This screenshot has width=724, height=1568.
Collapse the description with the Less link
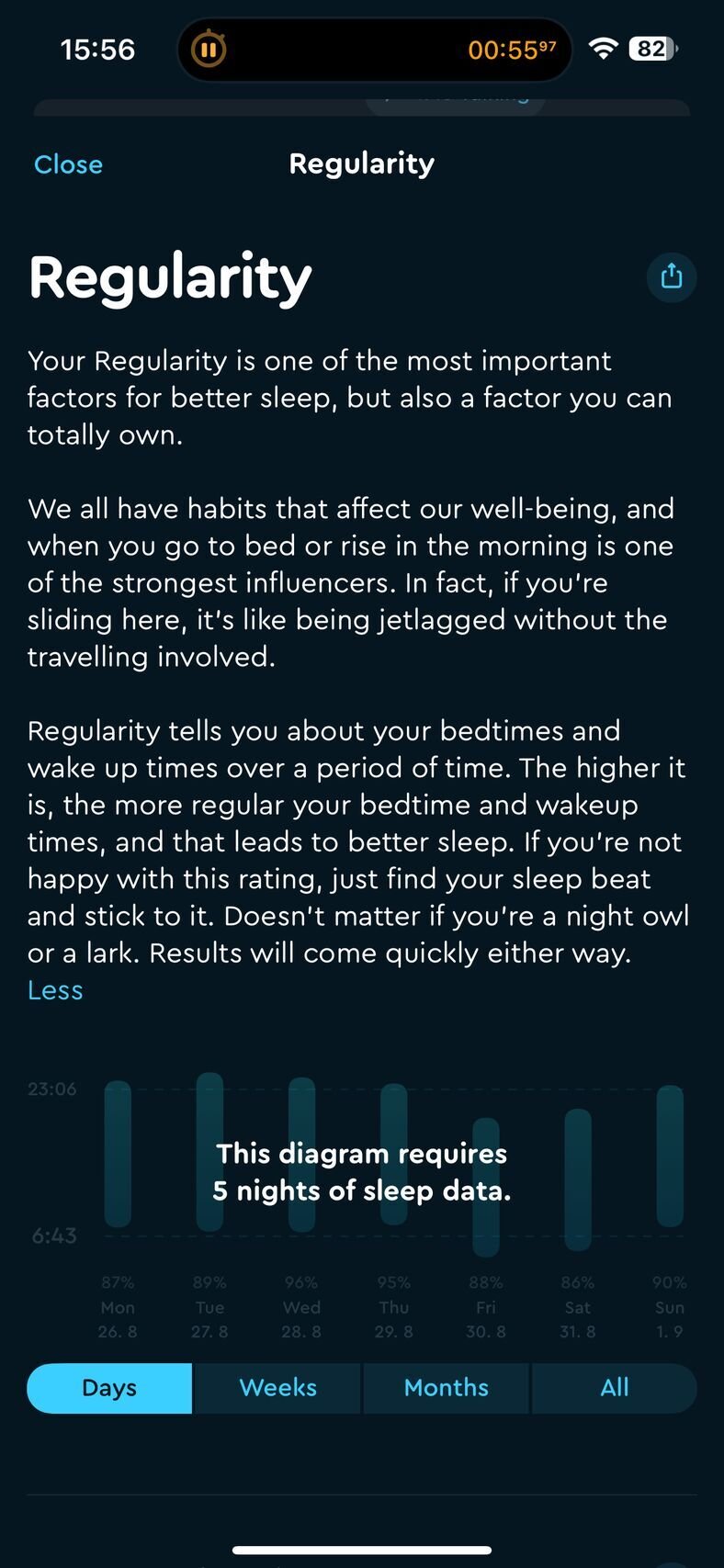pos(55,990)
